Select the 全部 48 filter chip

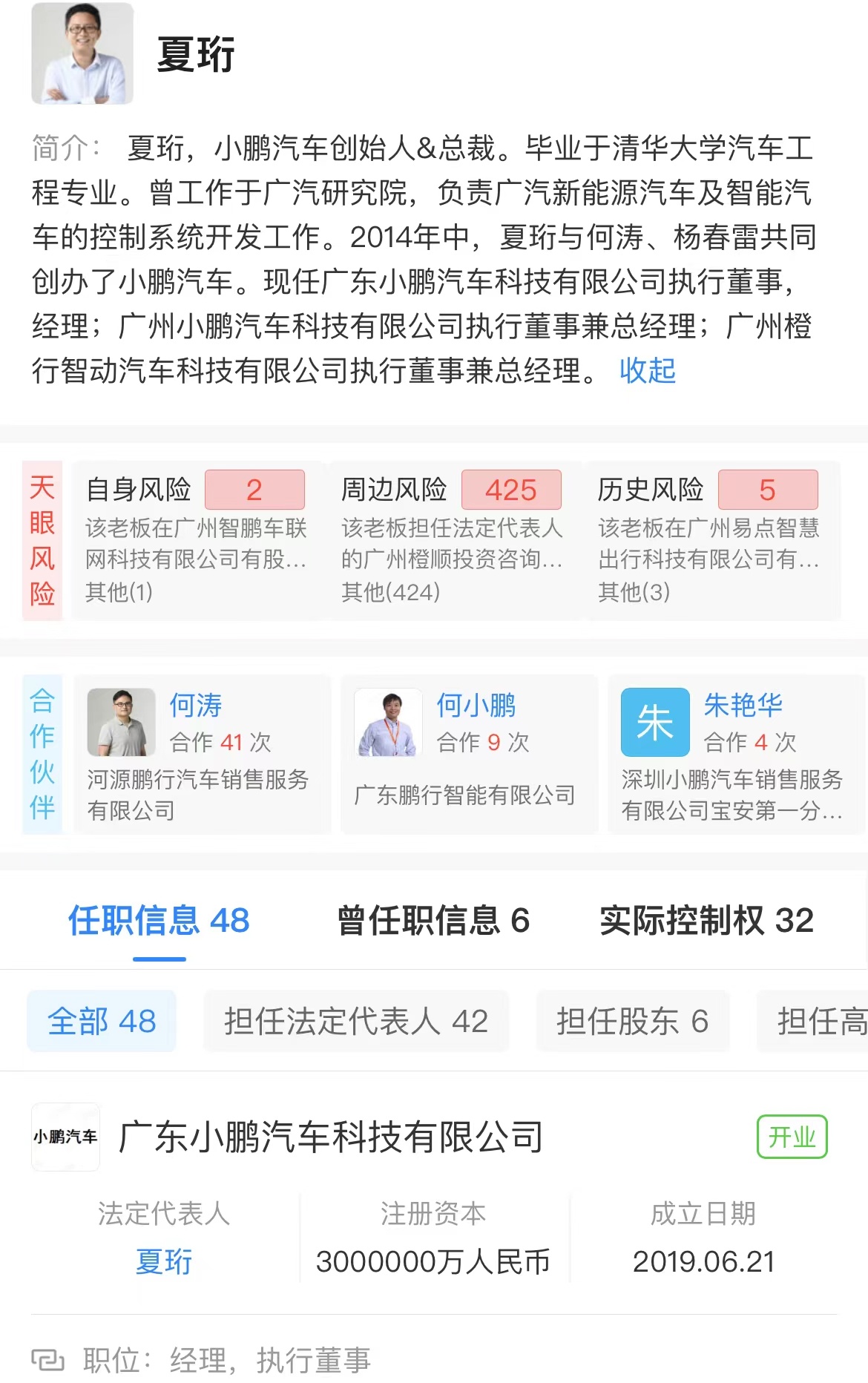click(102, 1022)
